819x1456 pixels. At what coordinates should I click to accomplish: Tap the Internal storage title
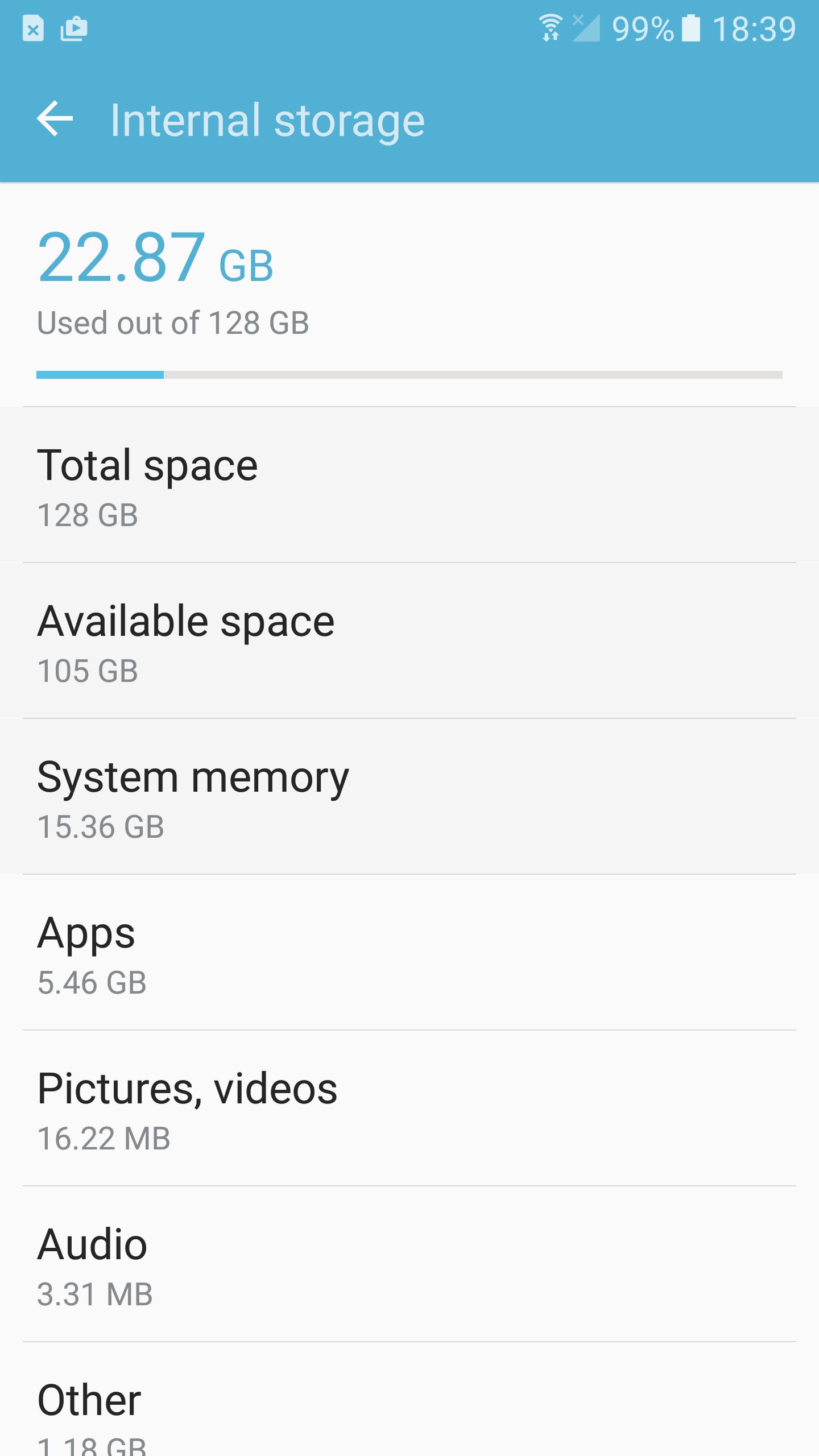[x=266, y=119]
